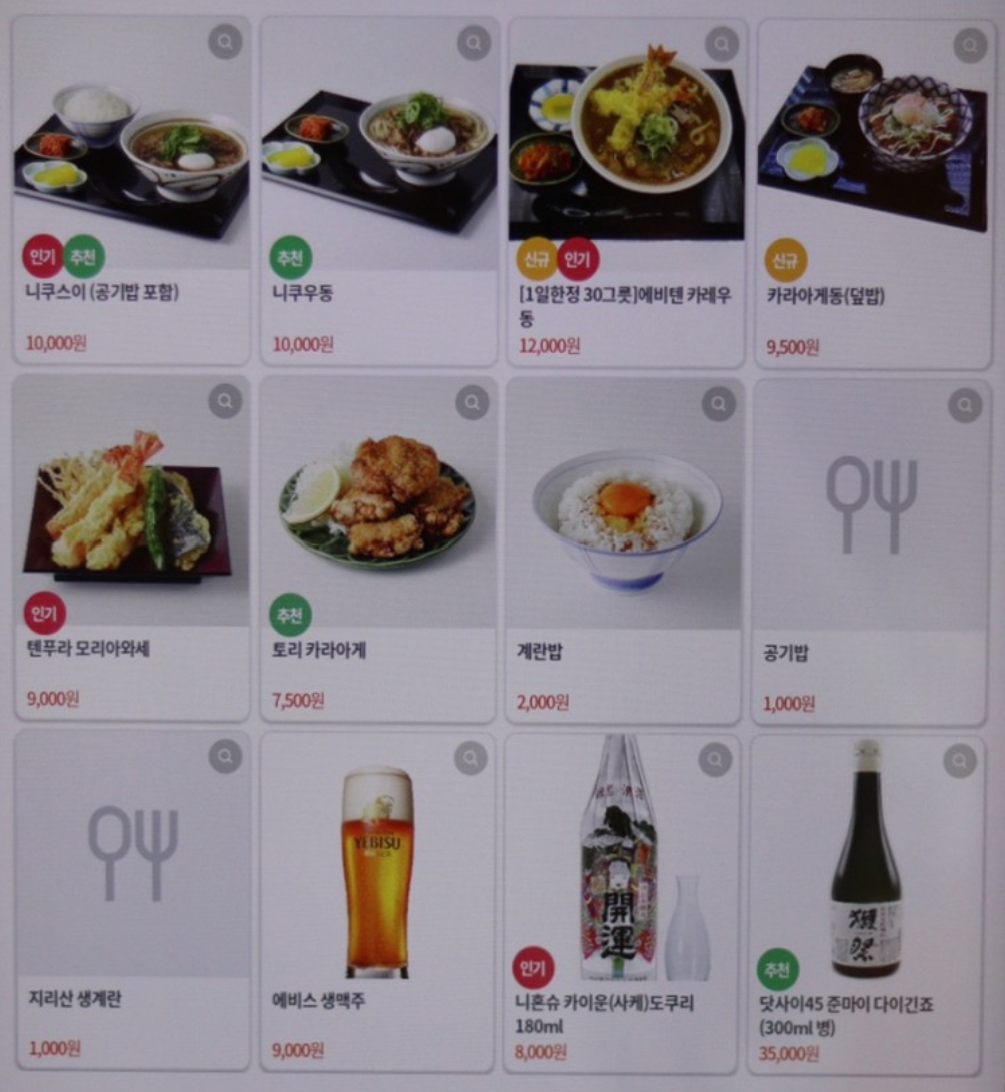Image resolution: width=1005 pixels, height=1092 pixels.
Task: Magnify the 텐푸라 모리아와세 picture
Action: coord(225,401)
